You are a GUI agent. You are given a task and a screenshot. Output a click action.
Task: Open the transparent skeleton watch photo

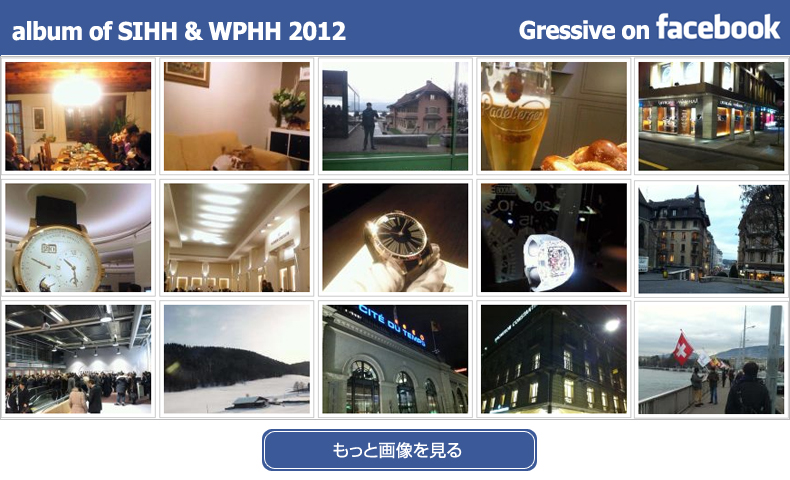(x=553, y=237)
